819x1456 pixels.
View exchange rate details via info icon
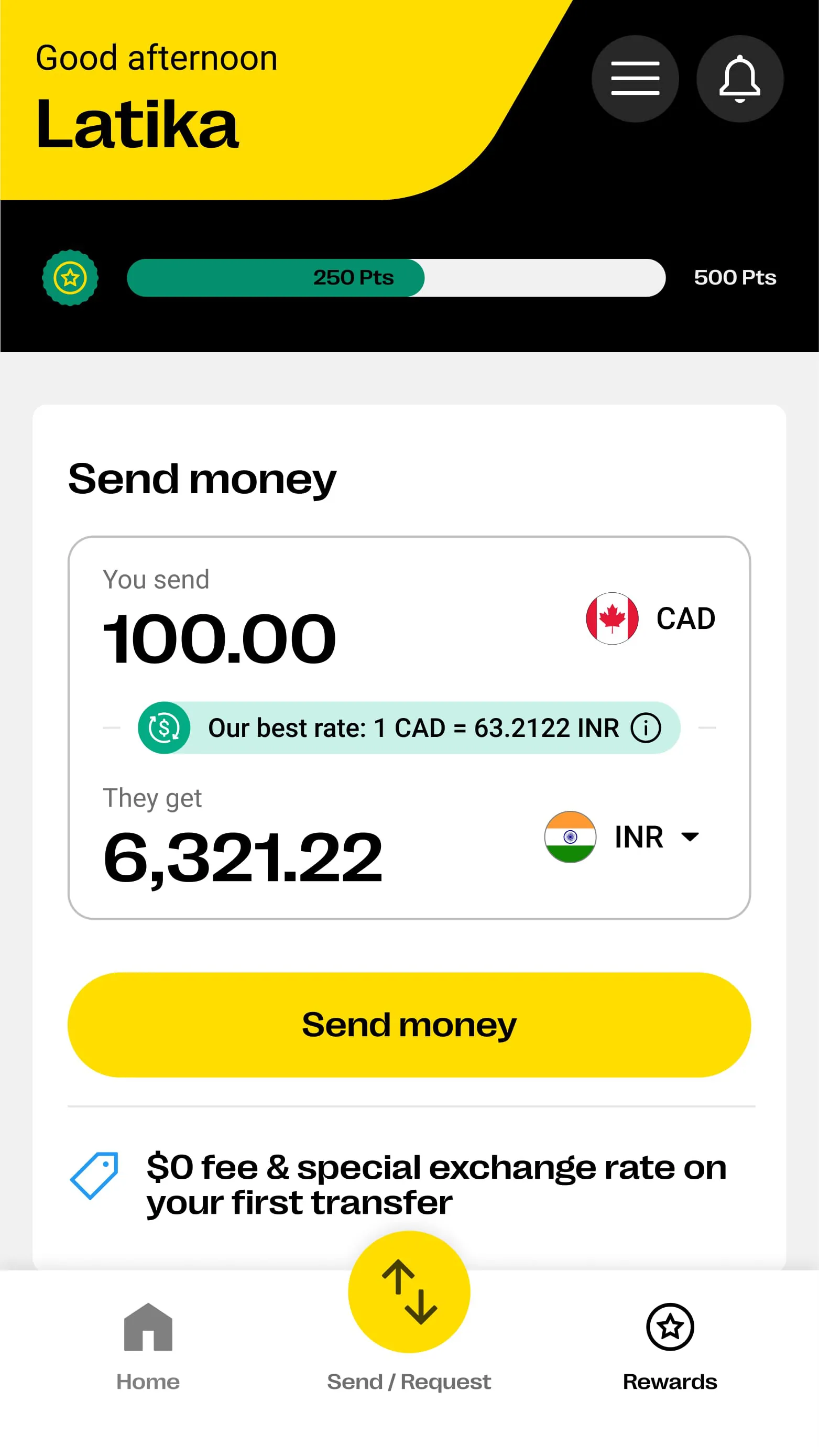click(x=646, y=728)
